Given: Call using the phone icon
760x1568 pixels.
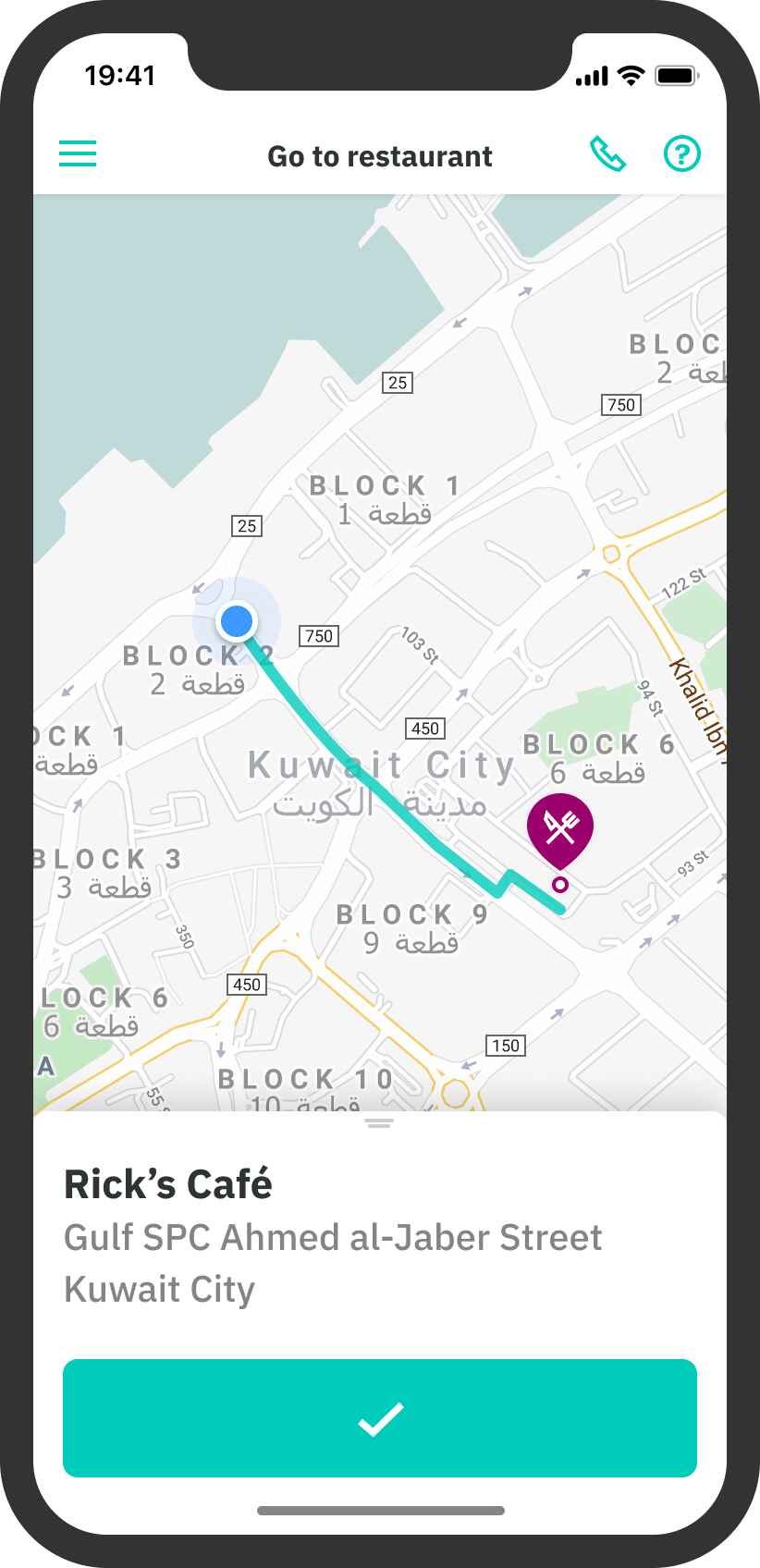Looking at the screenshot, I should pos(607,154).
